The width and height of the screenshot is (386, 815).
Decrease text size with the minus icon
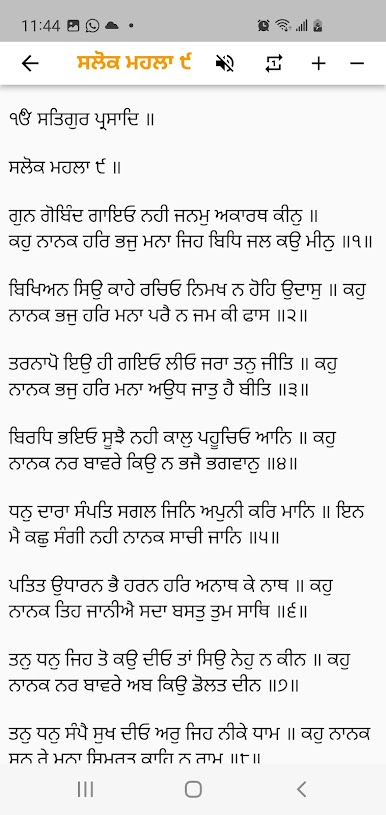[x=357, y=63]
